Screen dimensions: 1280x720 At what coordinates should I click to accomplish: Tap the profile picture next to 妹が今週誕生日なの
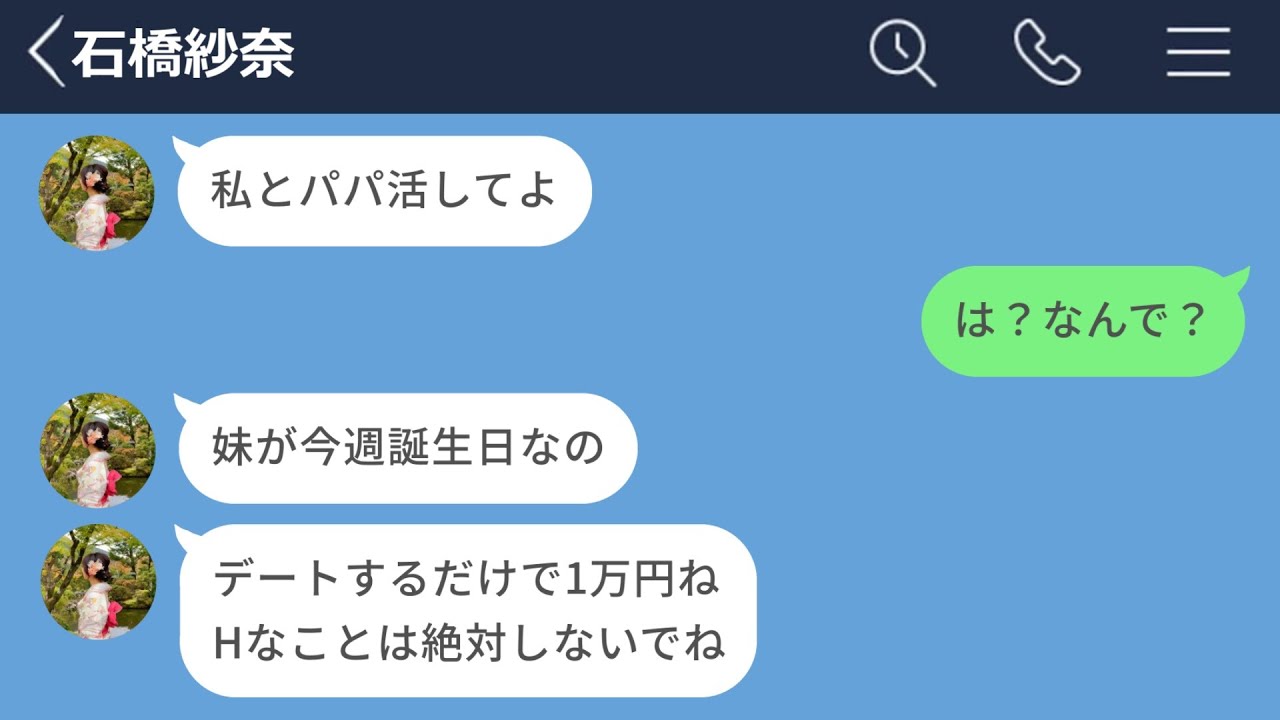[97, 450]
